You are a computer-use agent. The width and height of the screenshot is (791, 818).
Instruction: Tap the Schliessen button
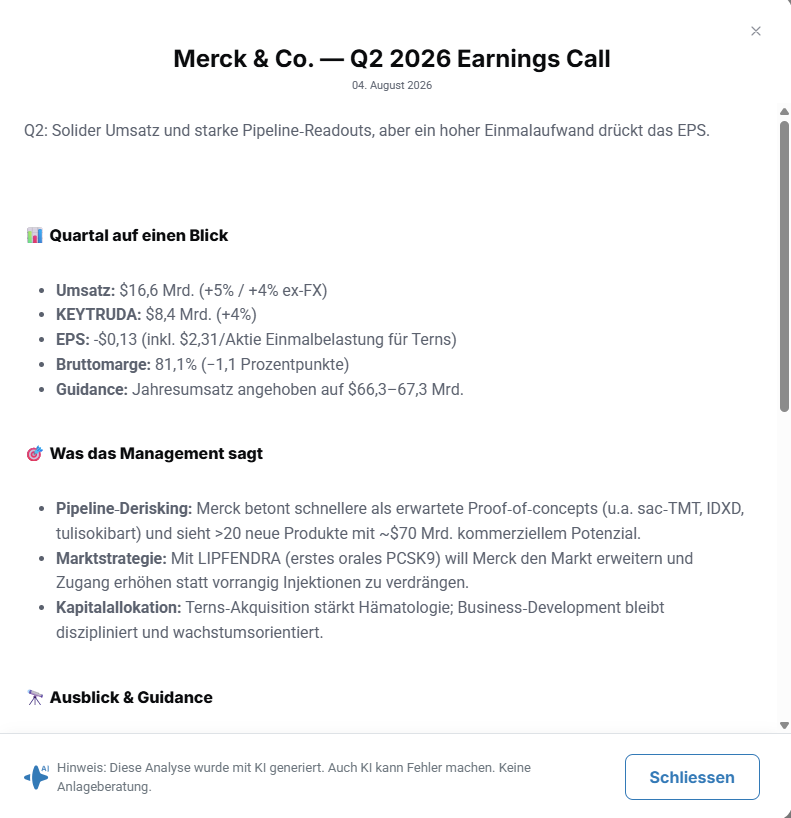tap(692, 777)
